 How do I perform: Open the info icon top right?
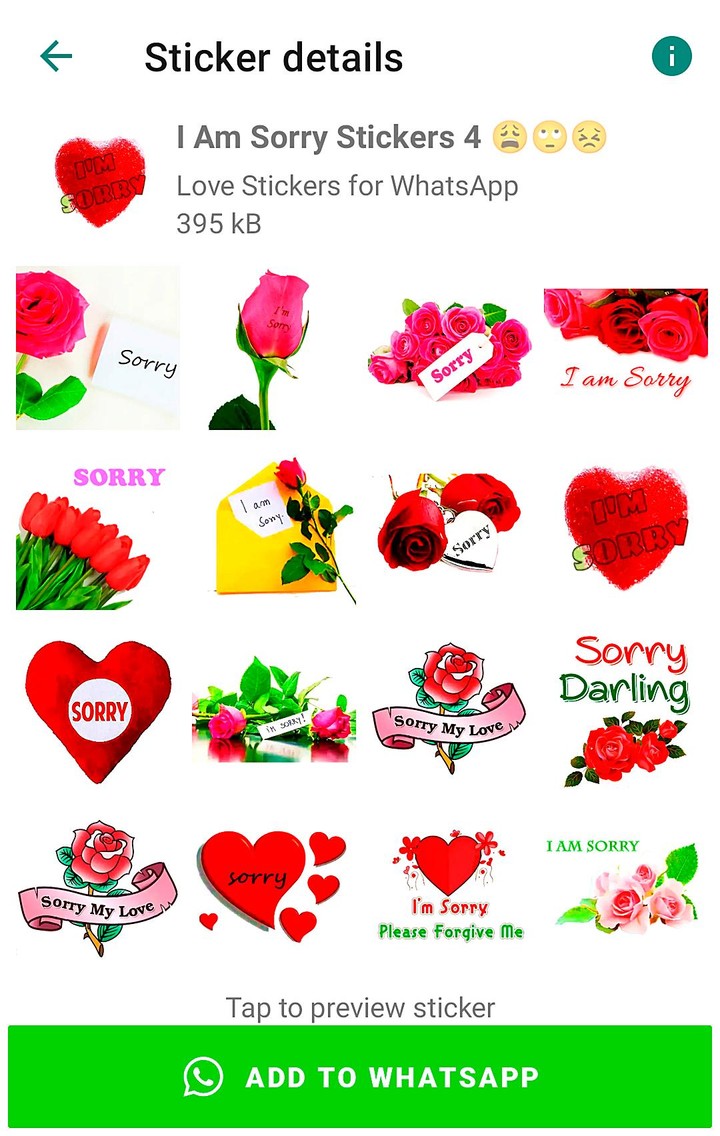click(673, 57)
